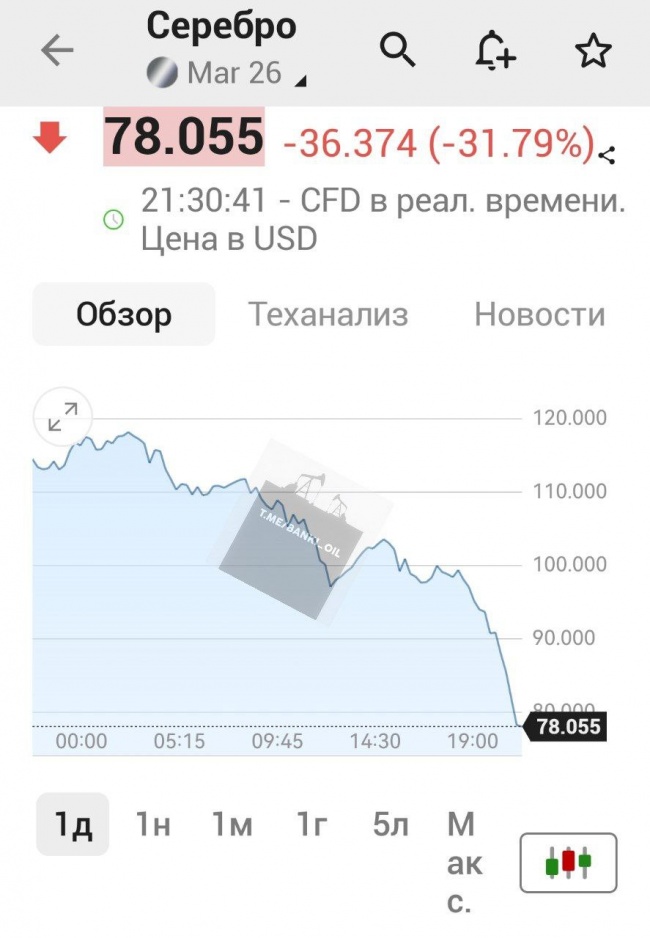
Task: Open the search magnifier icon
Action: coord(398,49)
